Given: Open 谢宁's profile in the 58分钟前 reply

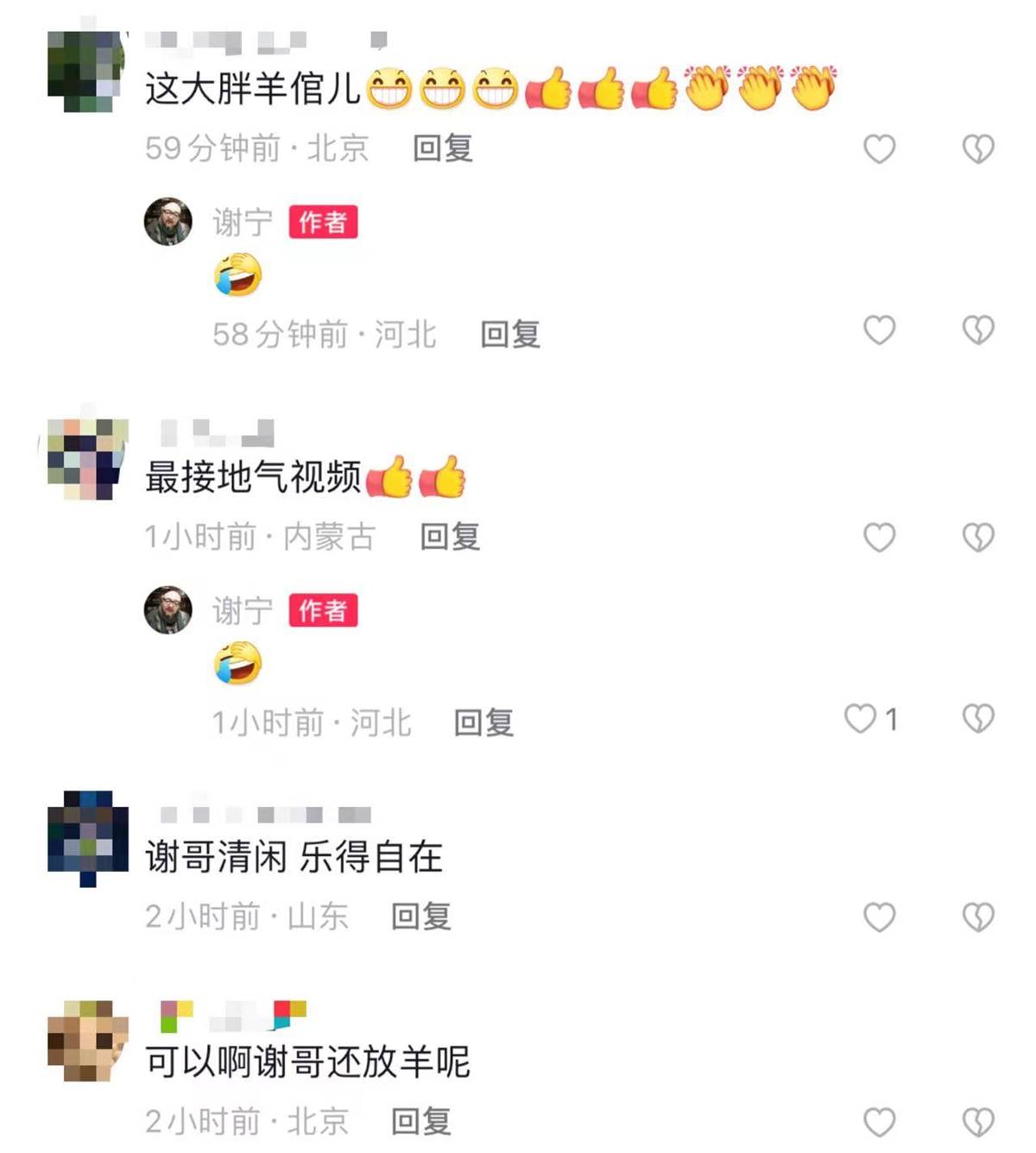Looking at the screenshot, I should 168,222.
